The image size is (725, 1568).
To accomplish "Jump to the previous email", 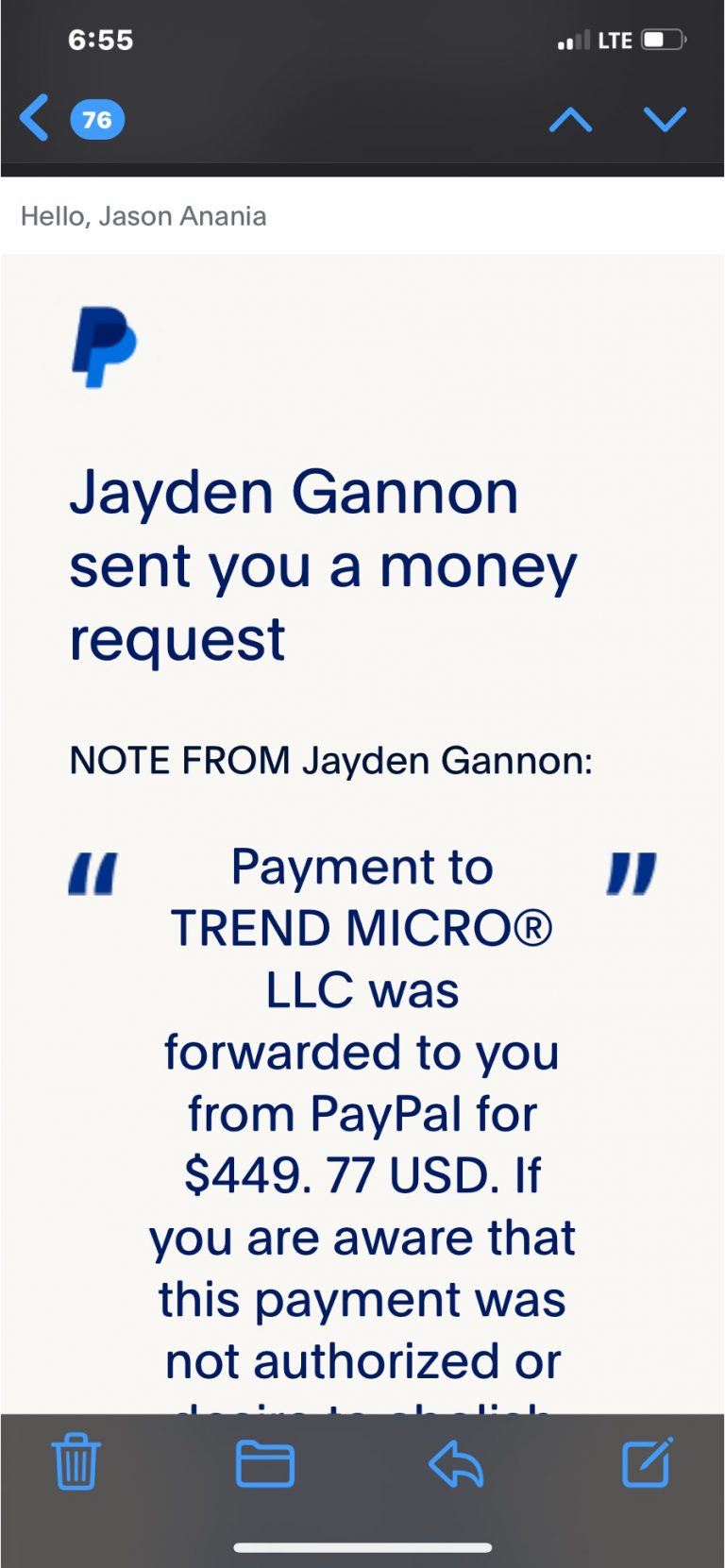I will 570,120.
